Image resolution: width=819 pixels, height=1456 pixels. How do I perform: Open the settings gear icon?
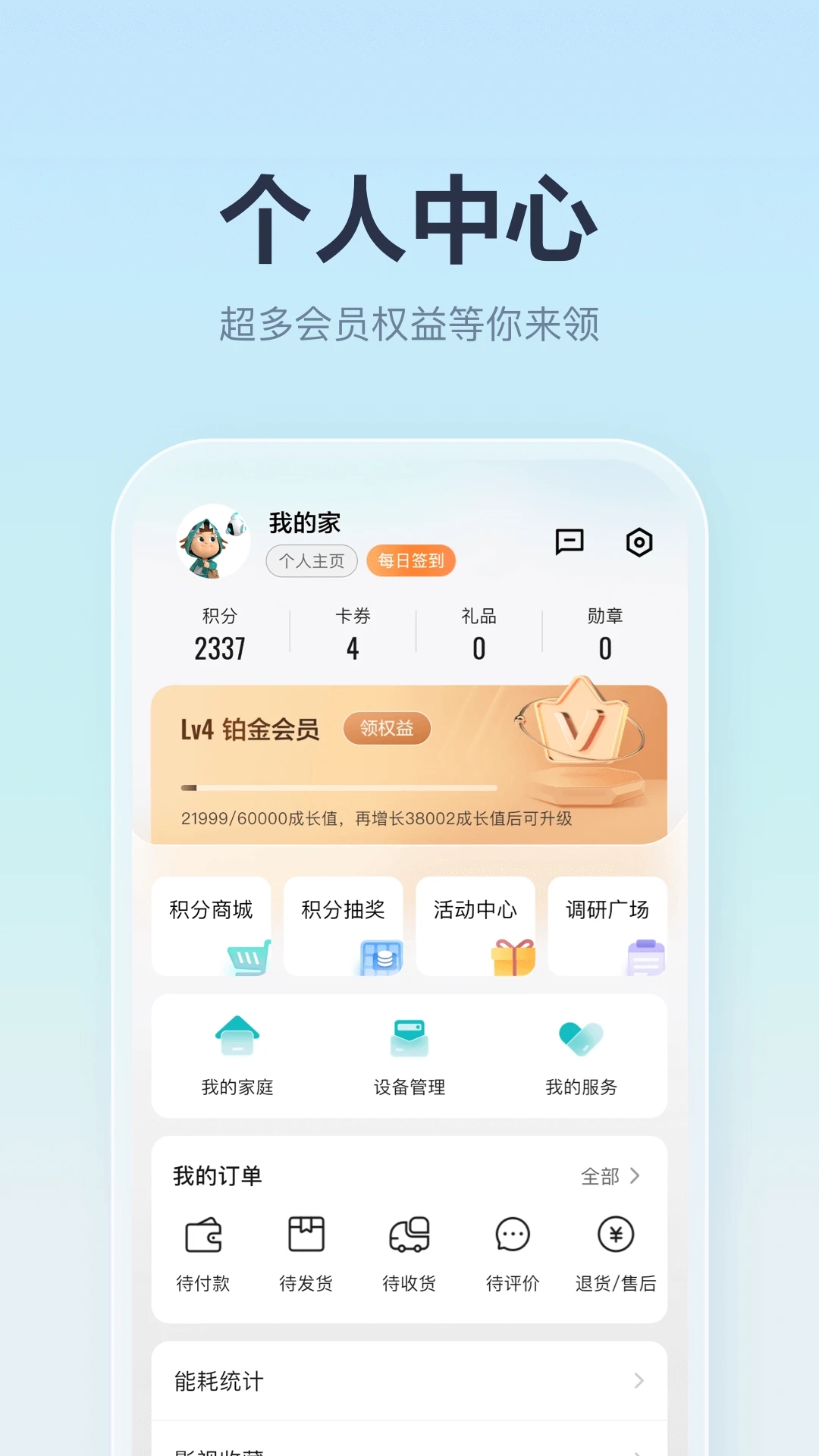coord(639,543)
